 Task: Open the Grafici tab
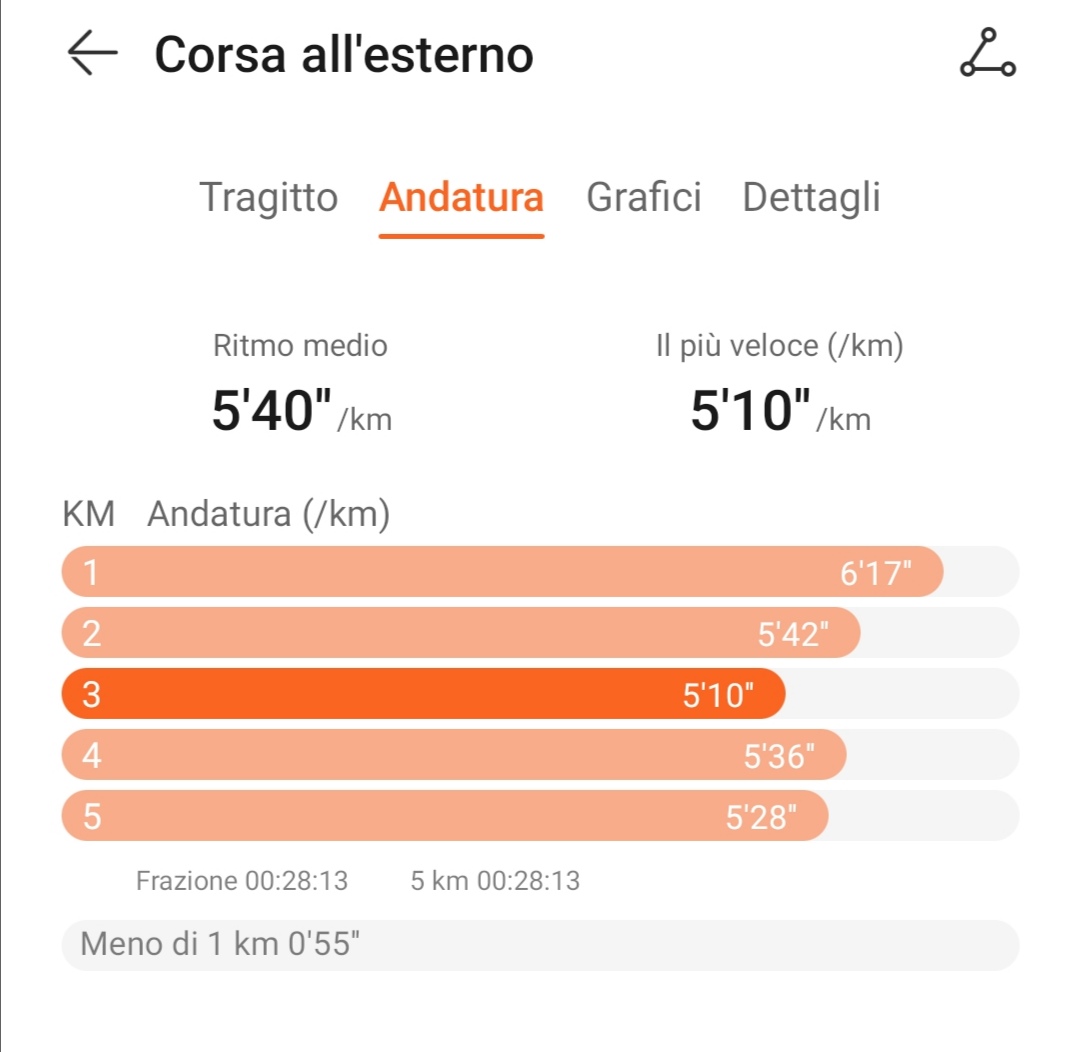[x=644, y=198]
